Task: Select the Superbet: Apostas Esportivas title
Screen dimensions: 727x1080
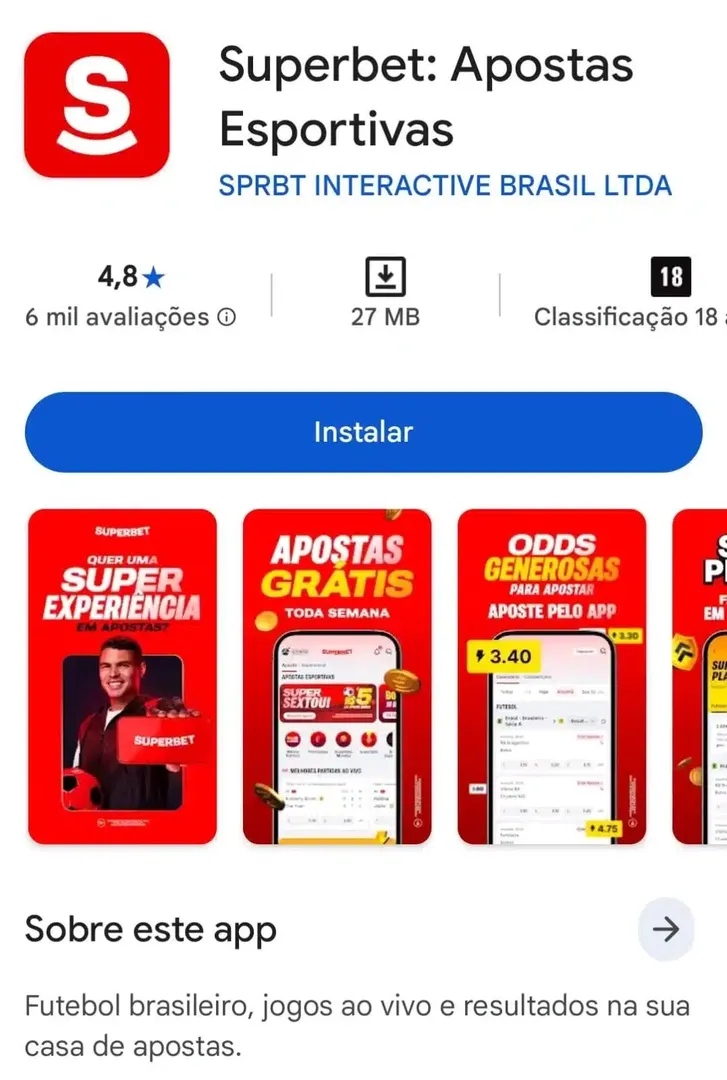Action: click(426, 97)
